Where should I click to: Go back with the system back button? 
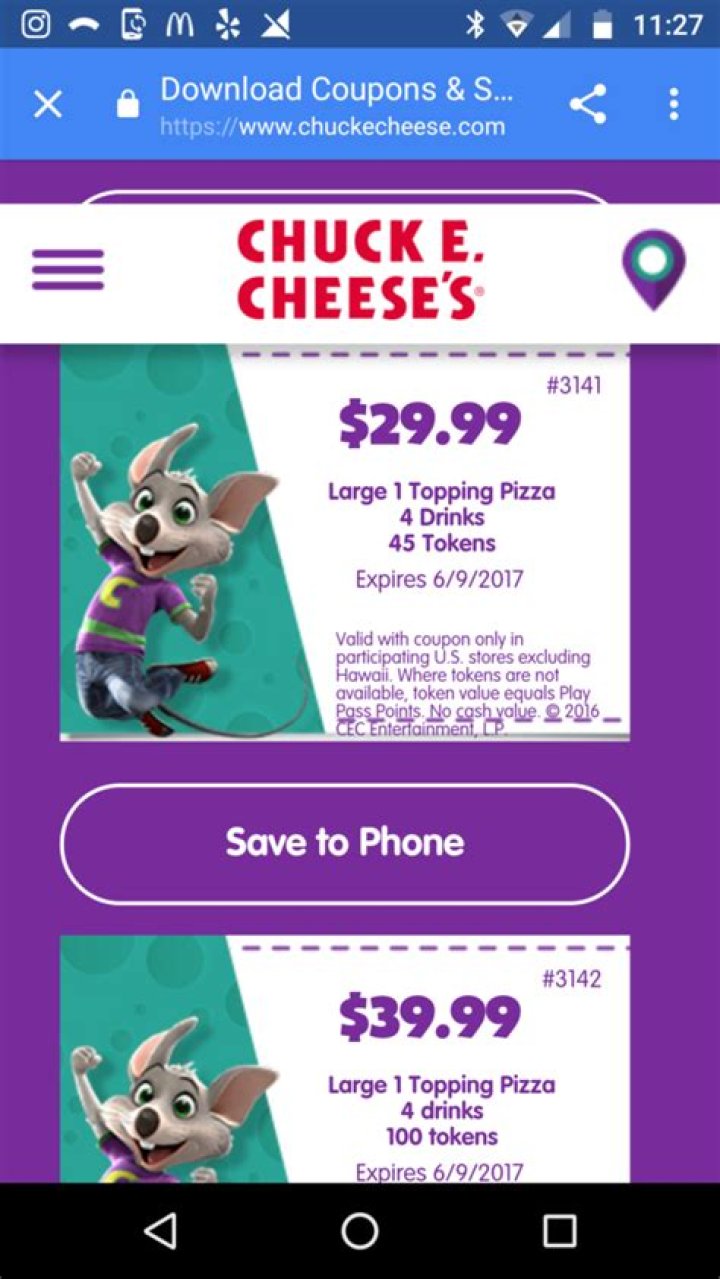(160, 1231)
